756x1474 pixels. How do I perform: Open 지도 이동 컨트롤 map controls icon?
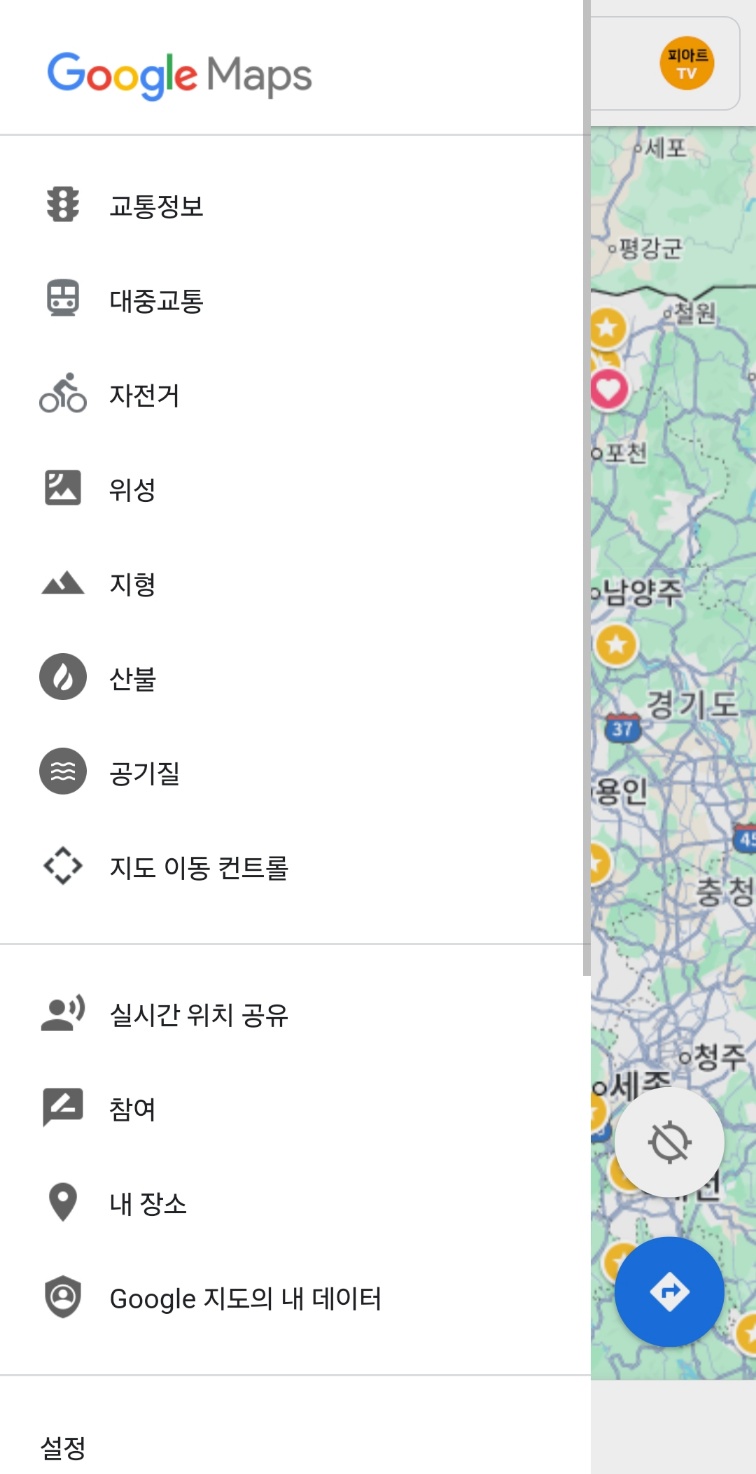62,866
